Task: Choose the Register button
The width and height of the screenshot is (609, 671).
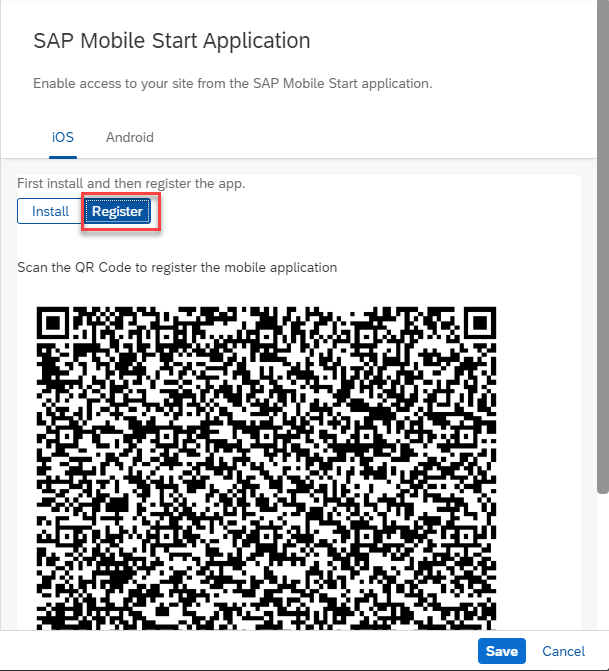Action: point(117,212)
